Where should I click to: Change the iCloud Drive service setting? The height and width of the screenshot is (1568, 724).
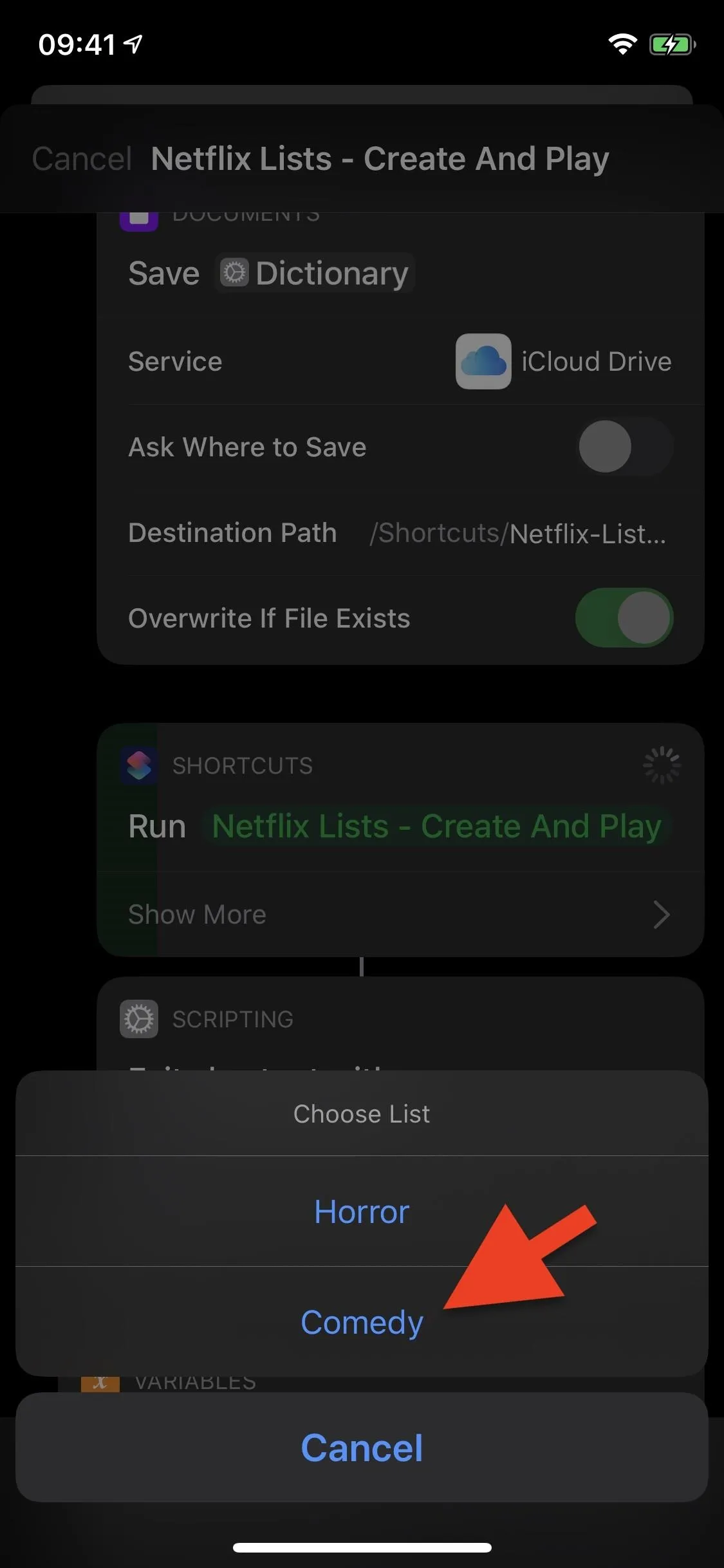pos(564,362)
